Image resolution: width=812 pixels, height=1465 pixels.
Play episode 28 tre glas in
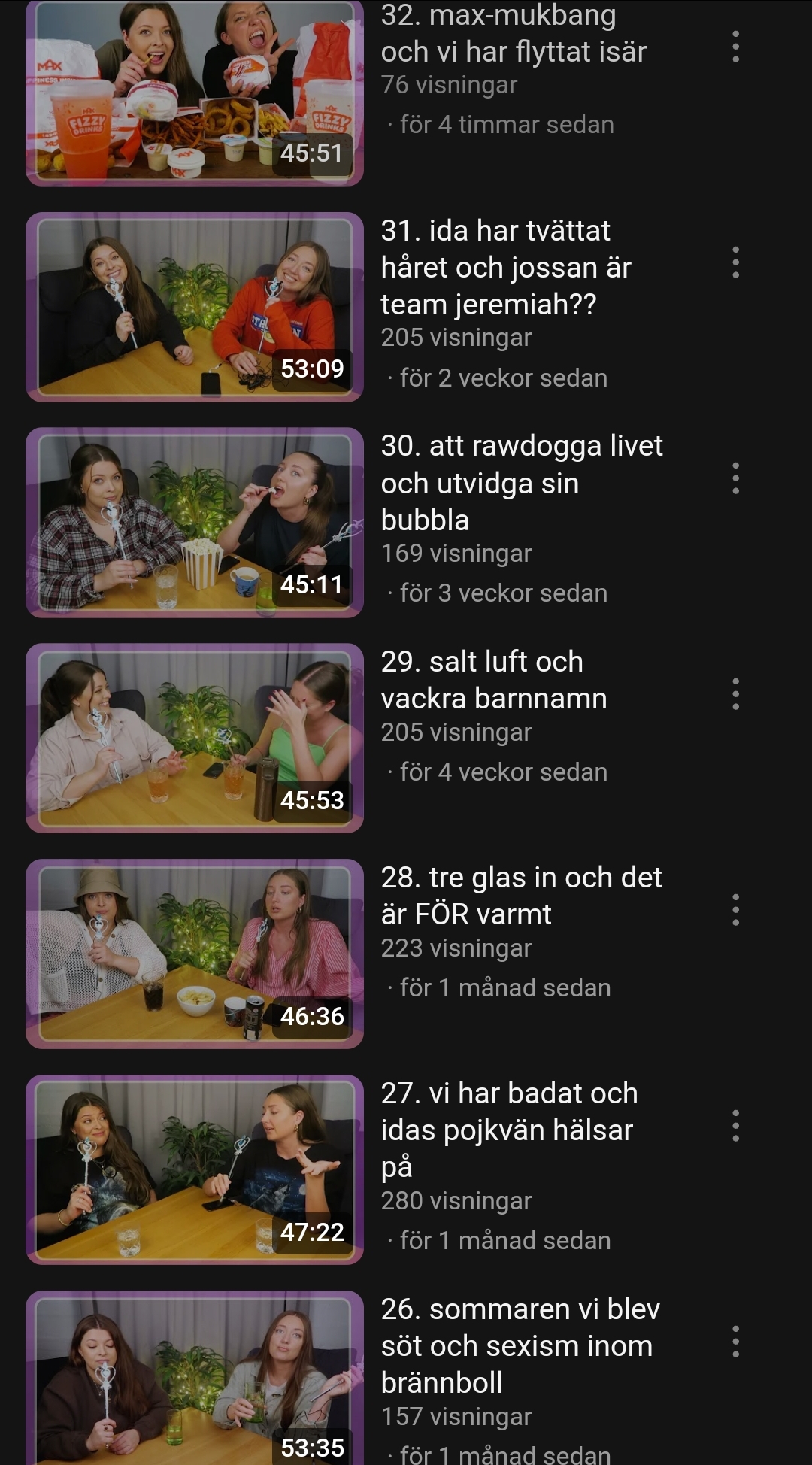pyautogui.click(x=194, y=954)
